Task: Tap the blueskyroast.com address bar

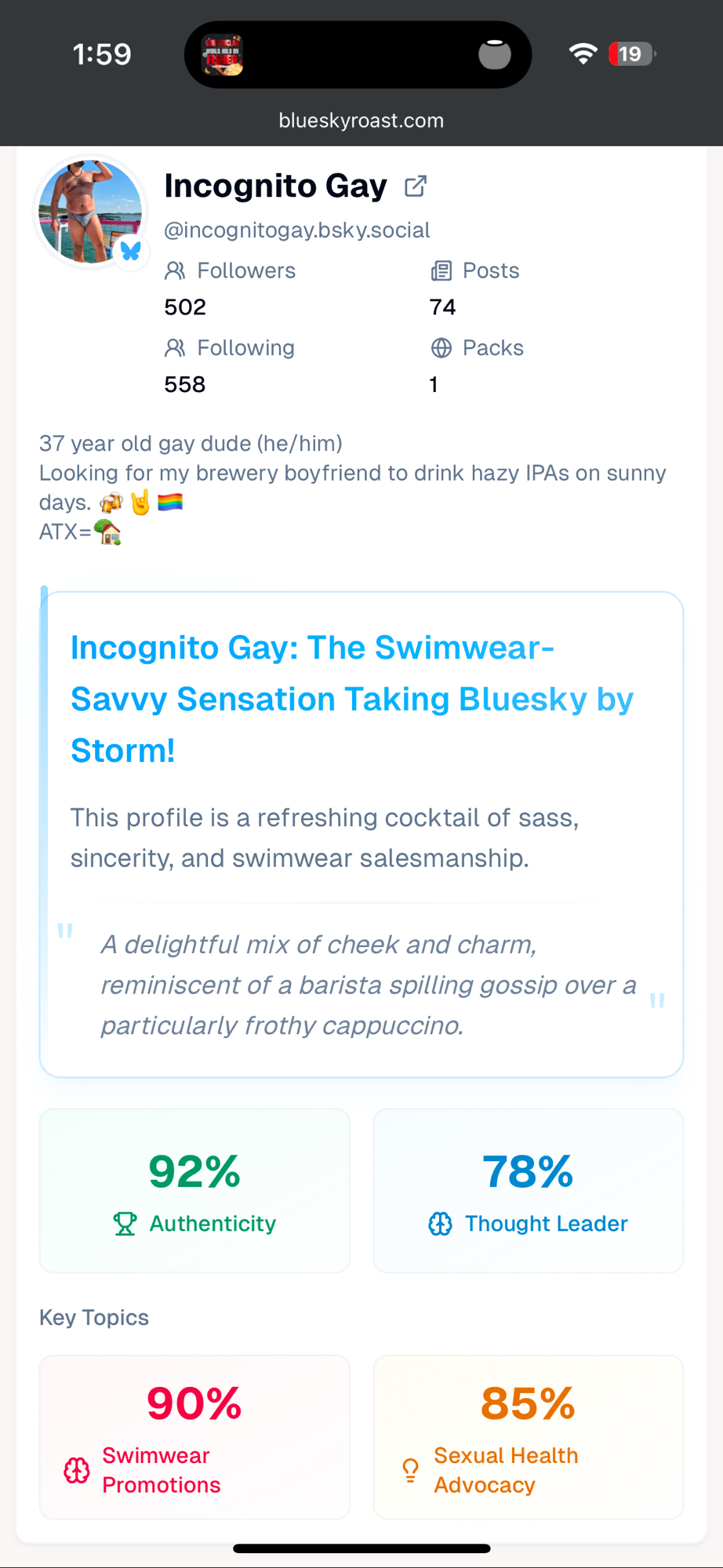Action: [x=361, y=121]
